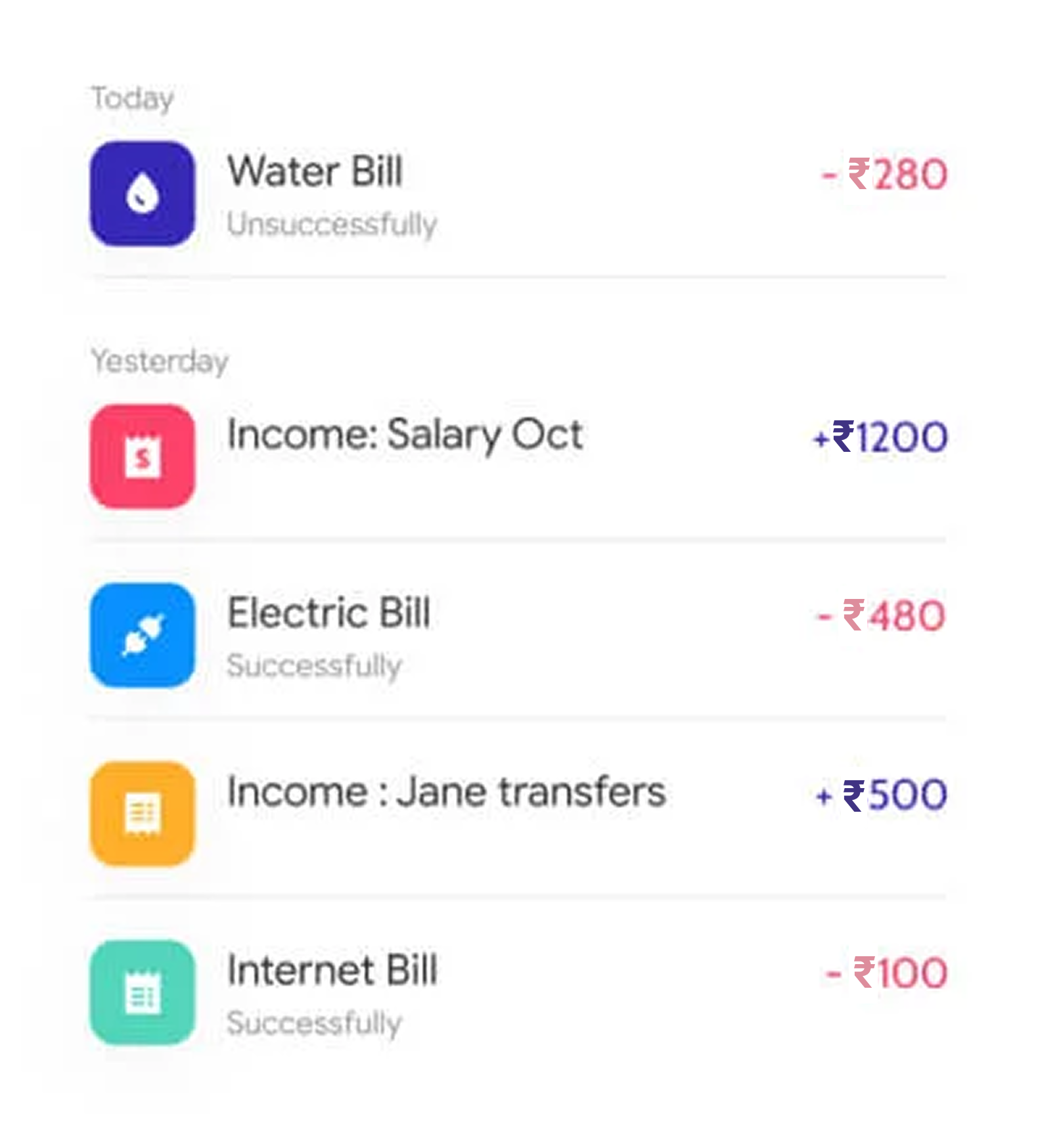Open the Water Bill transaction

tap(315, 172)
